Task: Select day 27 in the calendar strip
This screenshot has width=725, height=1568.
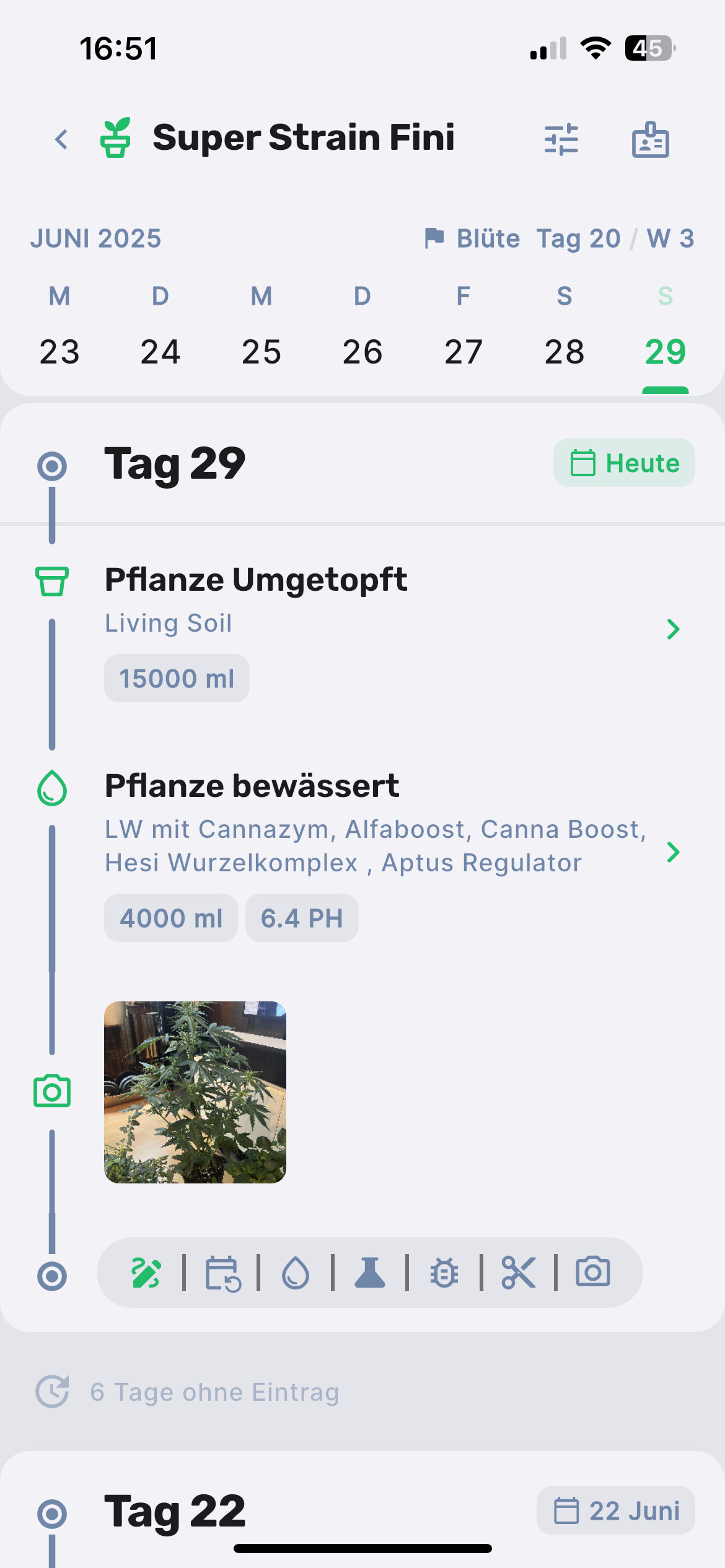Action: coord(463,351)
